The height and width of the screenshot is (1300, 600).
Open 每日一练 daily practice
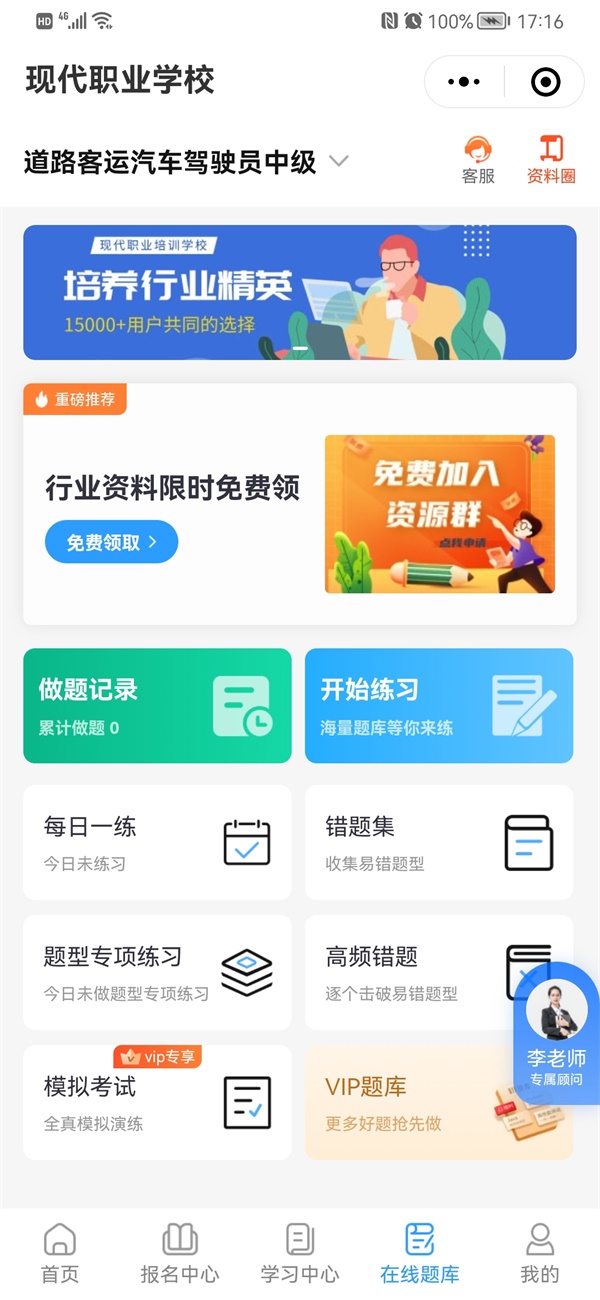pyautogui.click(x=157, y=842)
